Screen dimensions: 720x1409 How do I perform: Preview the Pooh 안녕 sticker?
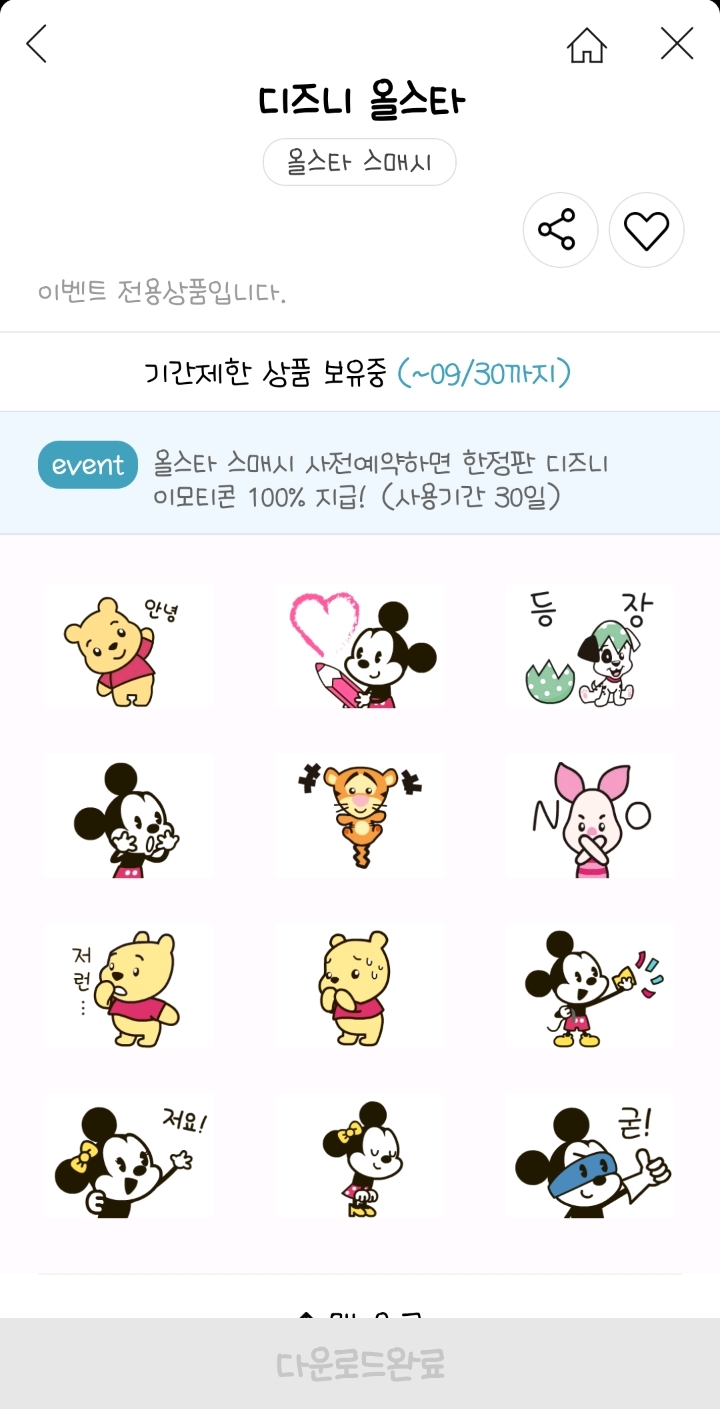128,647
